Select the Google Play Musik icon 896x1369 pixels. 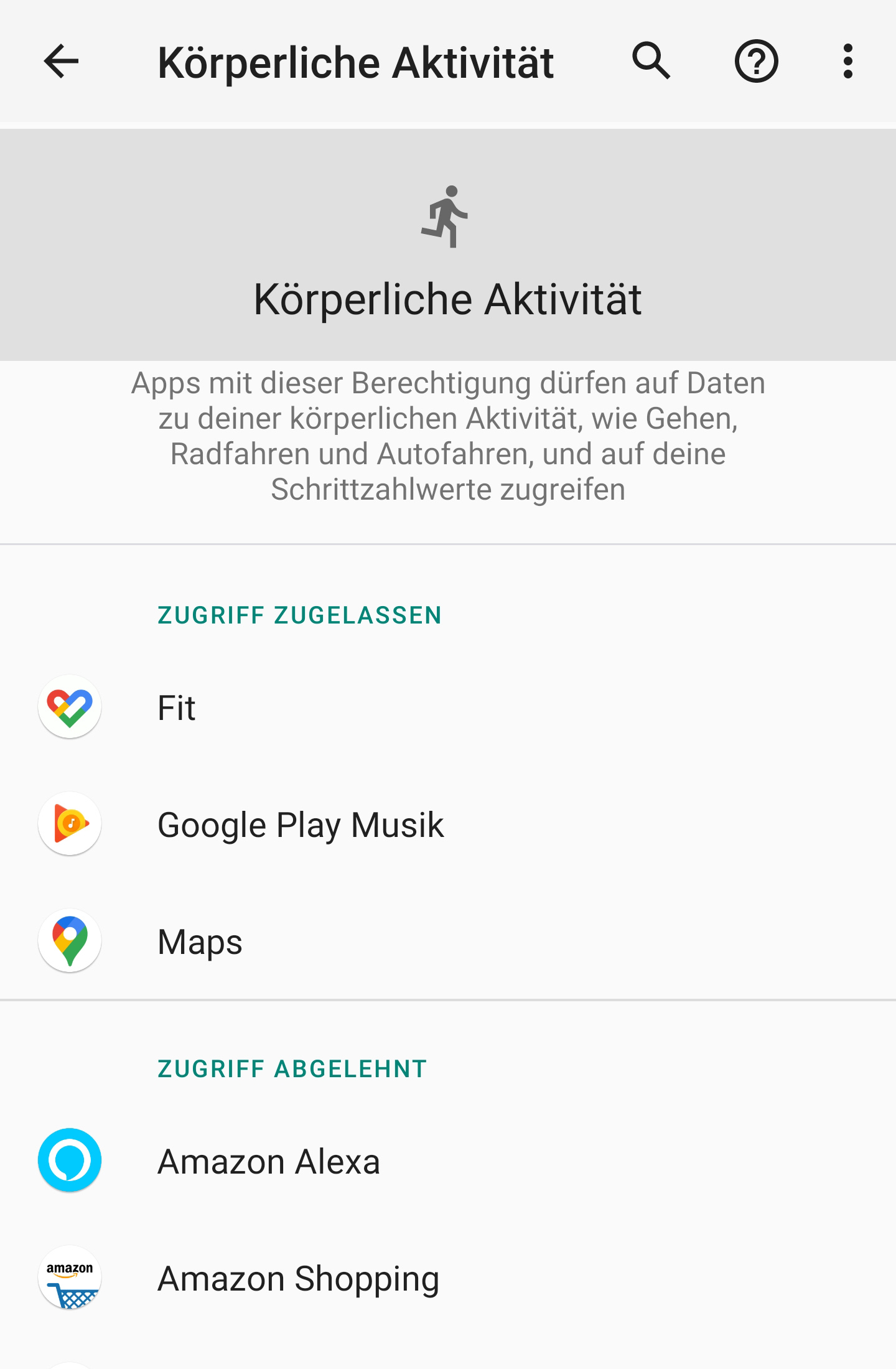point(69,823)
